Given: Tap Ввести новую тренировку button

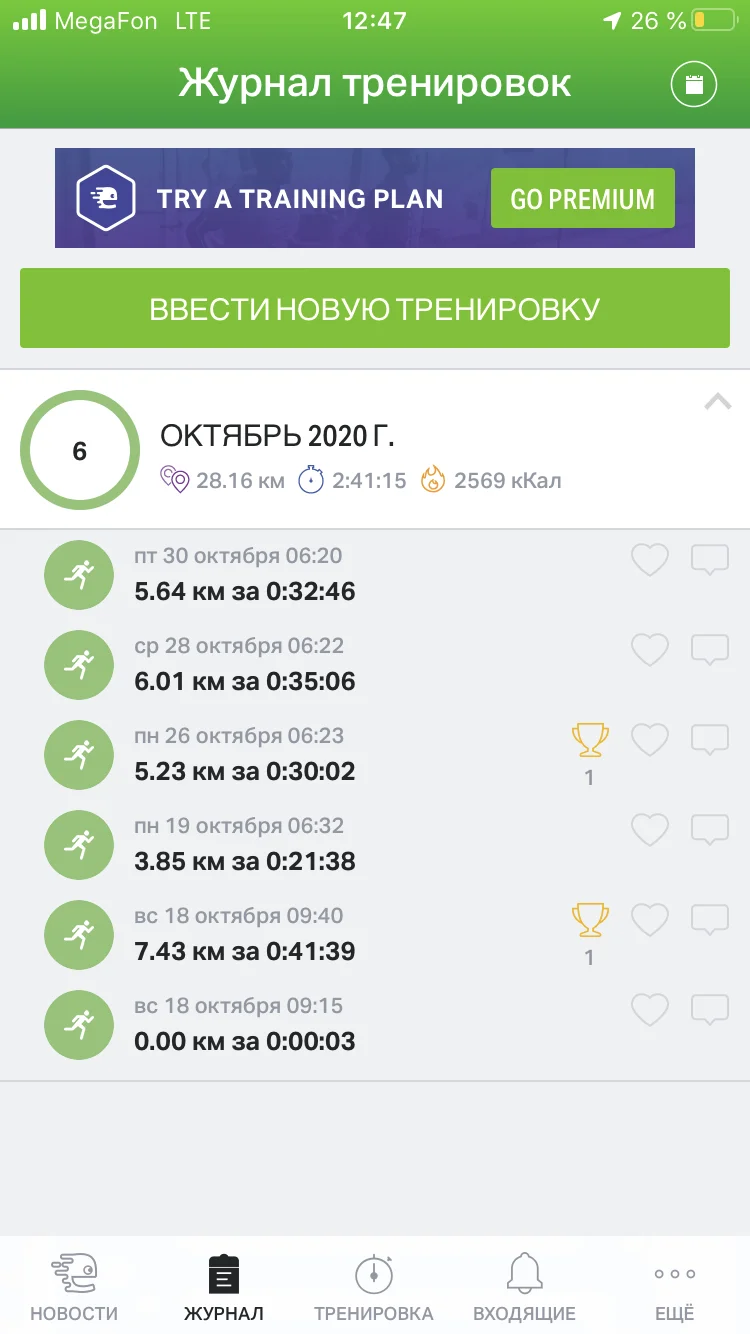Looking at the screenshot, I should click(x=375, y=308).
